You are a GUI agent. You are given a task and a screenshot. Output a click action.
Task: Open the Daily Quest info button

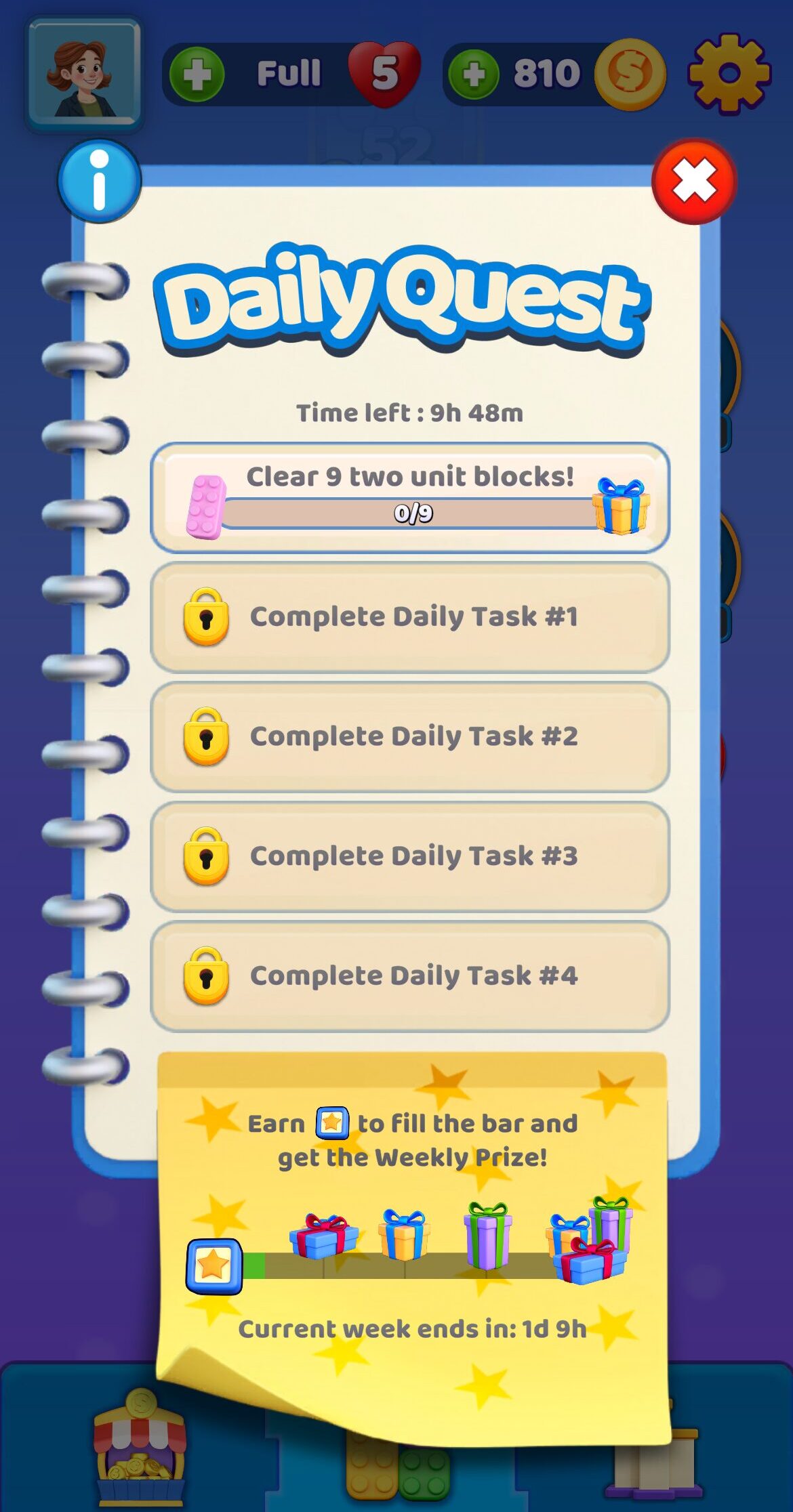pos(100,181)
